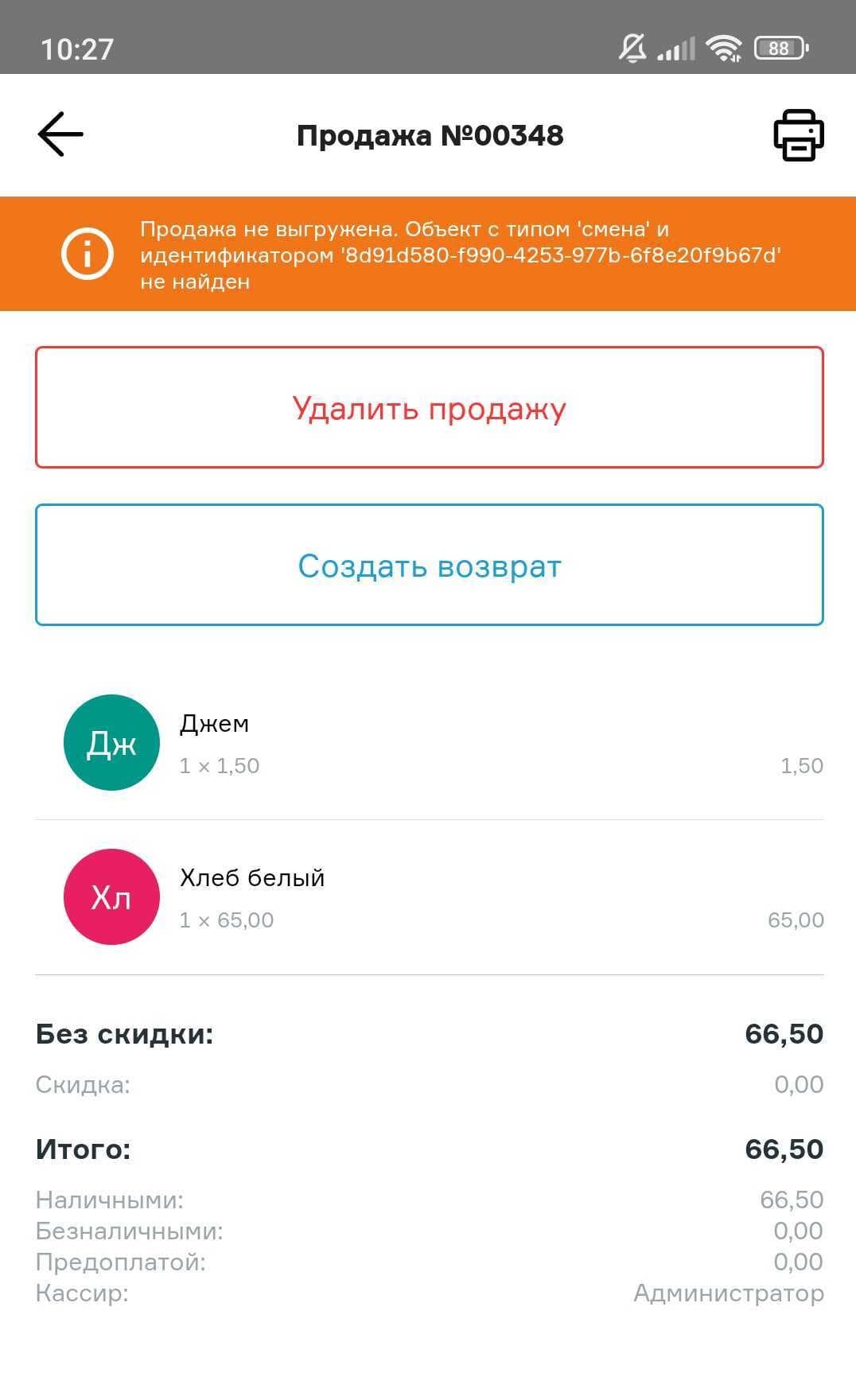Tap the title 'Продажа №00348'
The height and width of the screenshot is (1400, 856).
point(430,135)
